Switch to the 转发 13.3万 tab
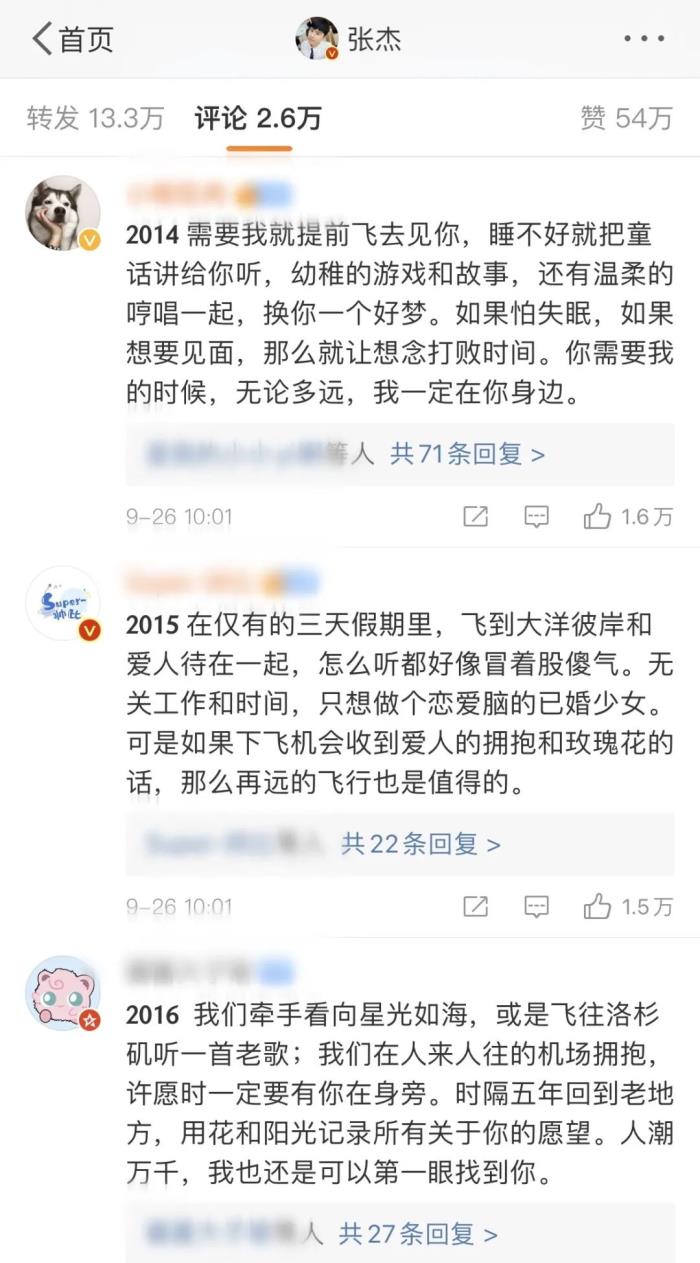700x1263 pixels. click(x=95, y=118)
